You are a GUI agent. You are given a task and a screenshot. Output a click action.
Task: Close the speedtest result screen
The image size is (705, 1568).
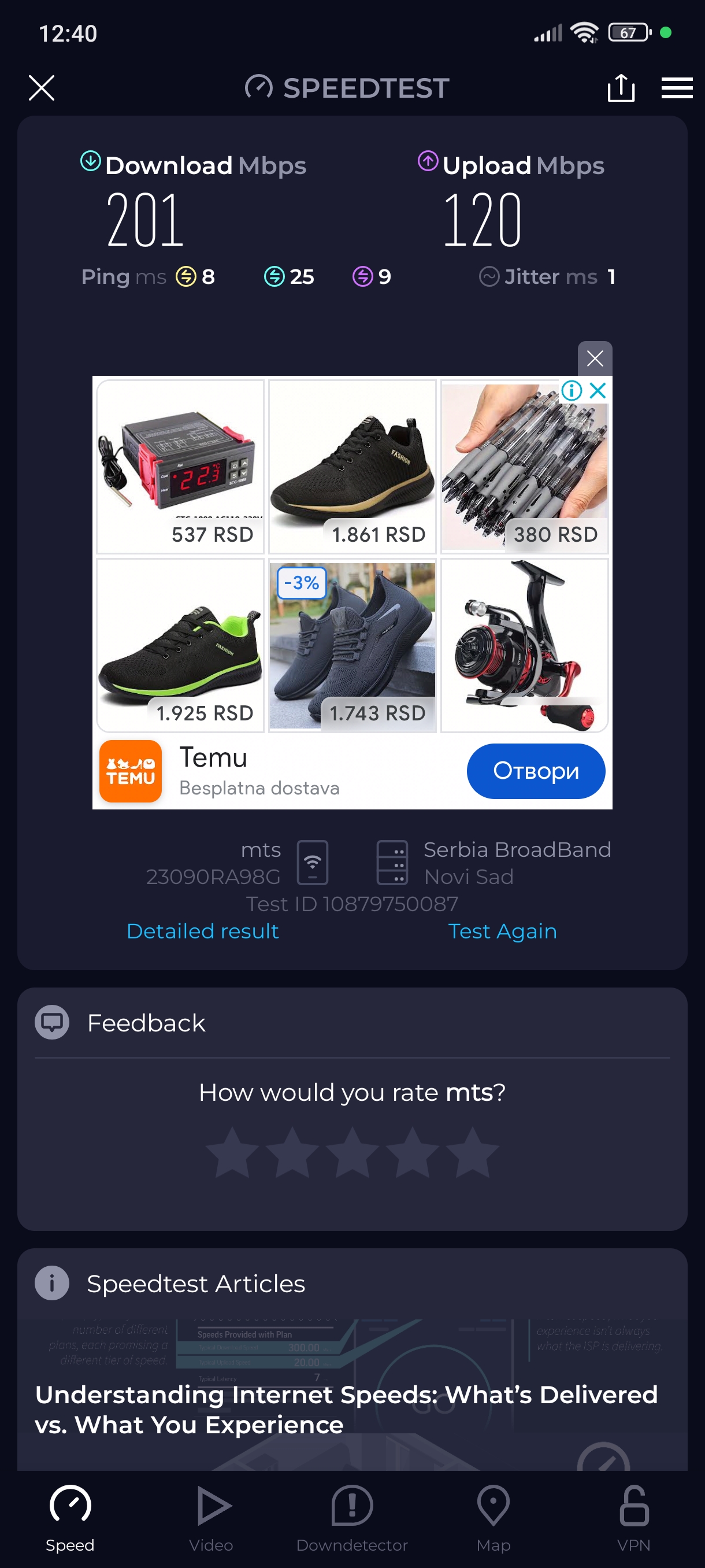point(42,88)
